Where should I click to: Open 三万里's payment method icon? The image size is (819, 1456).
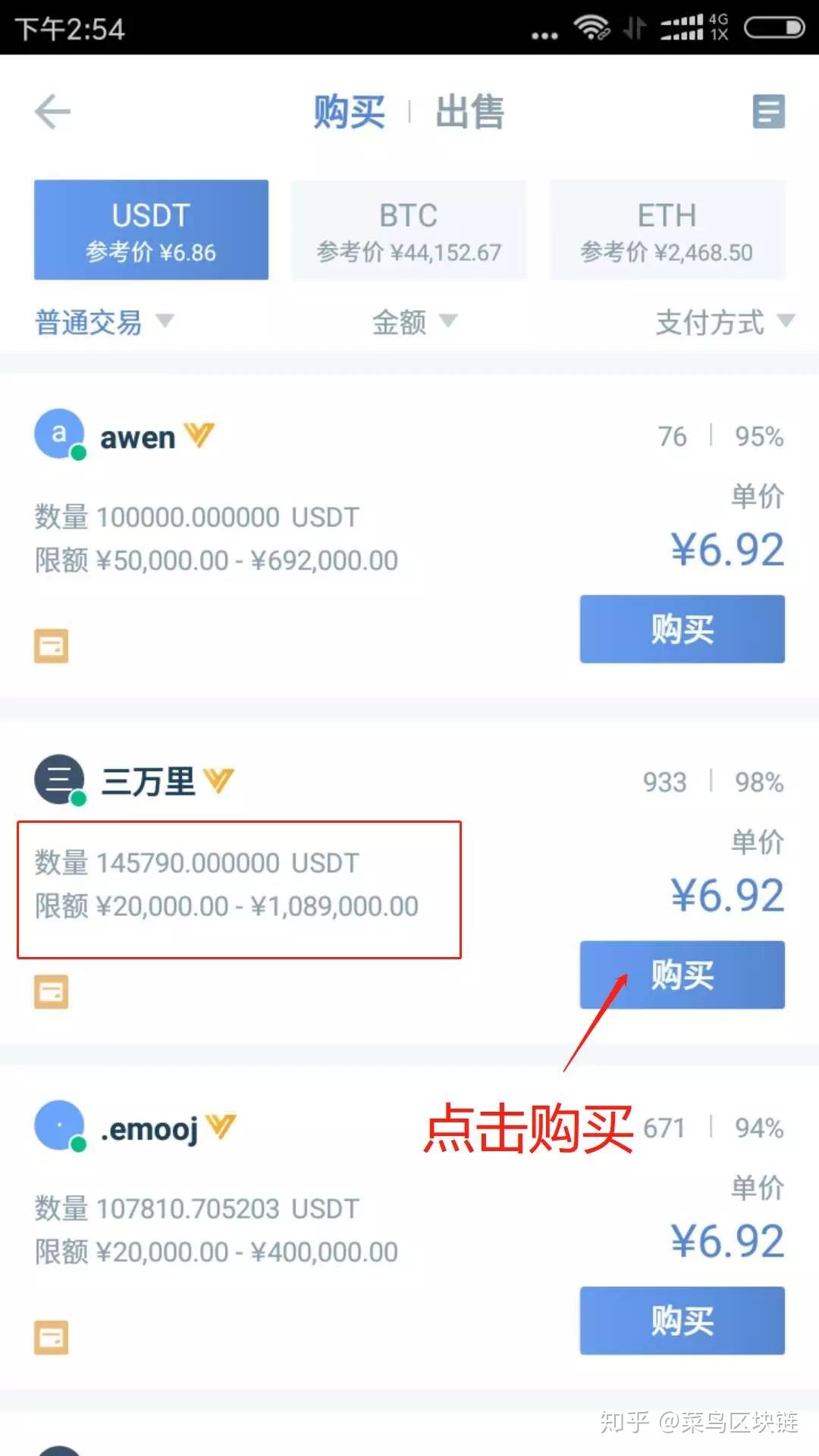pyautogui.click(x=51, y=991)
